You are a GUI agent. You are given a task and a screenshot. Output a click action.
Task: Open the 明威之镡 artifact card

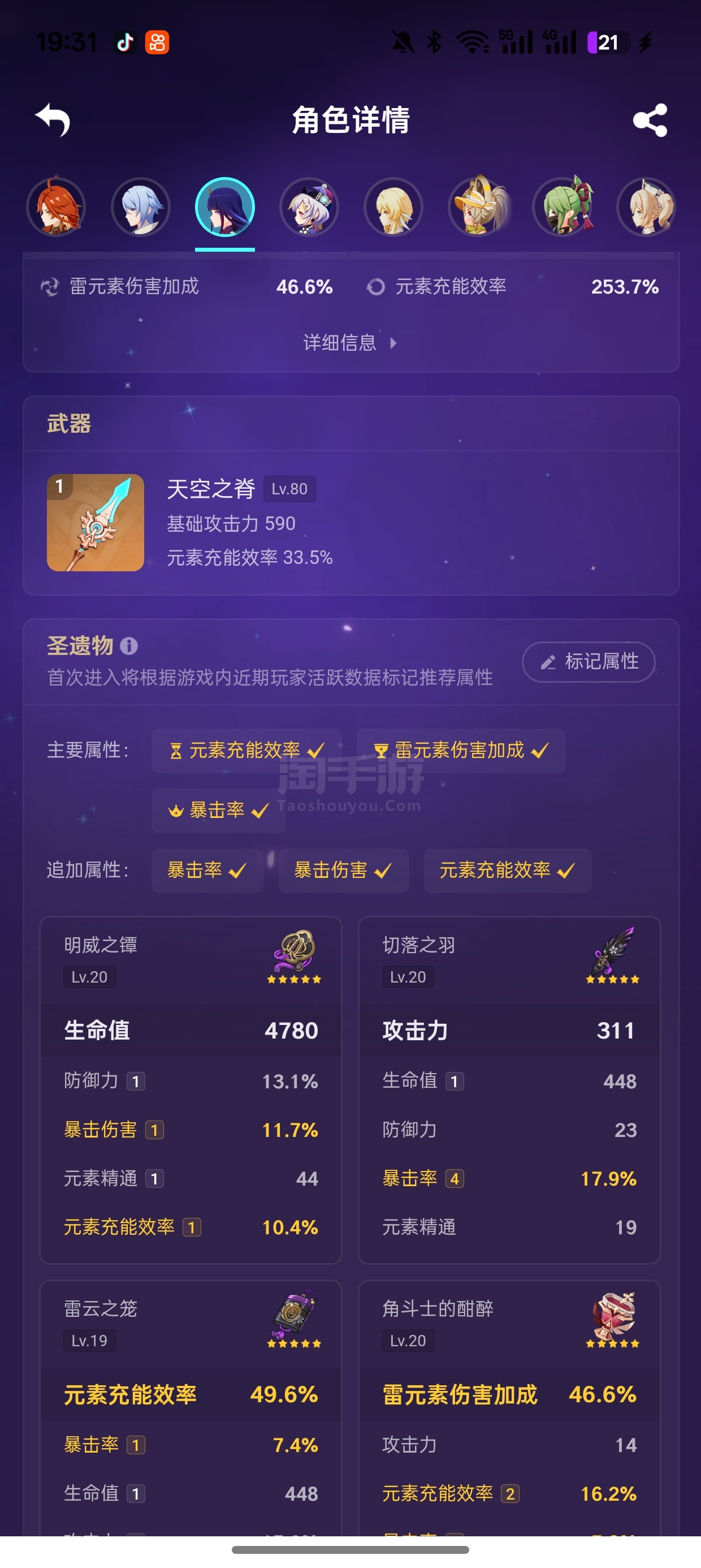(x=191, y=1089)
